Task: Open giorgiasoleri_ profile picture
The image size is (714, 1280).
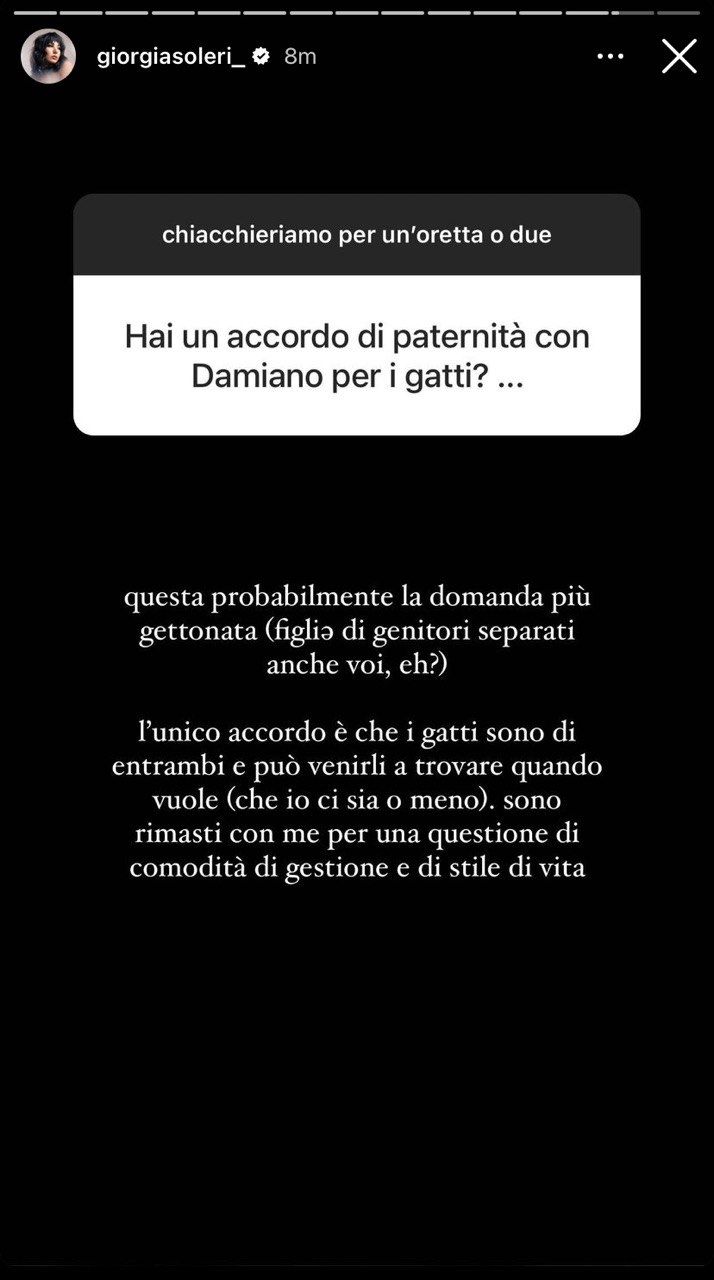Action: (x=48, y=57)
